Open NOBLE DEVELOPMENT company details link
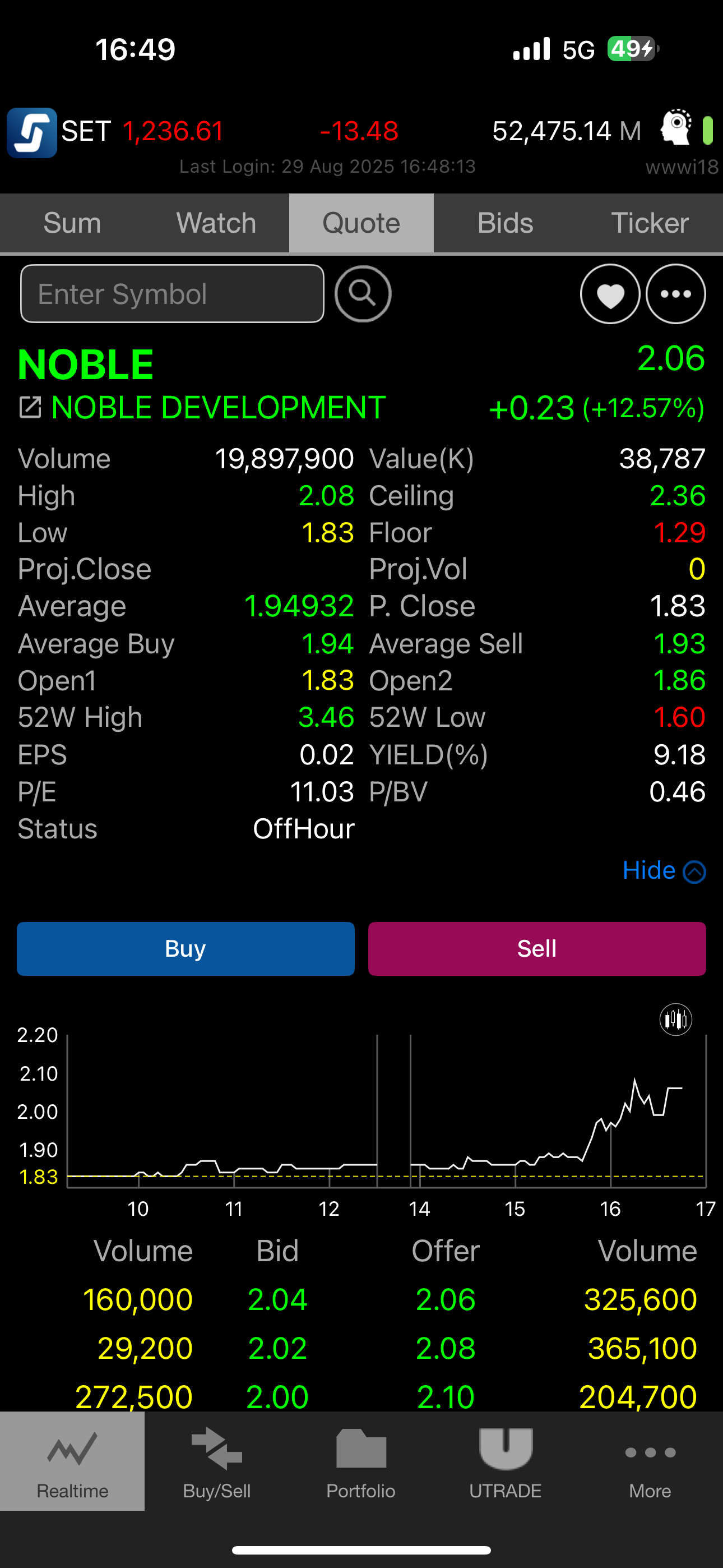 tap(30, 408)
